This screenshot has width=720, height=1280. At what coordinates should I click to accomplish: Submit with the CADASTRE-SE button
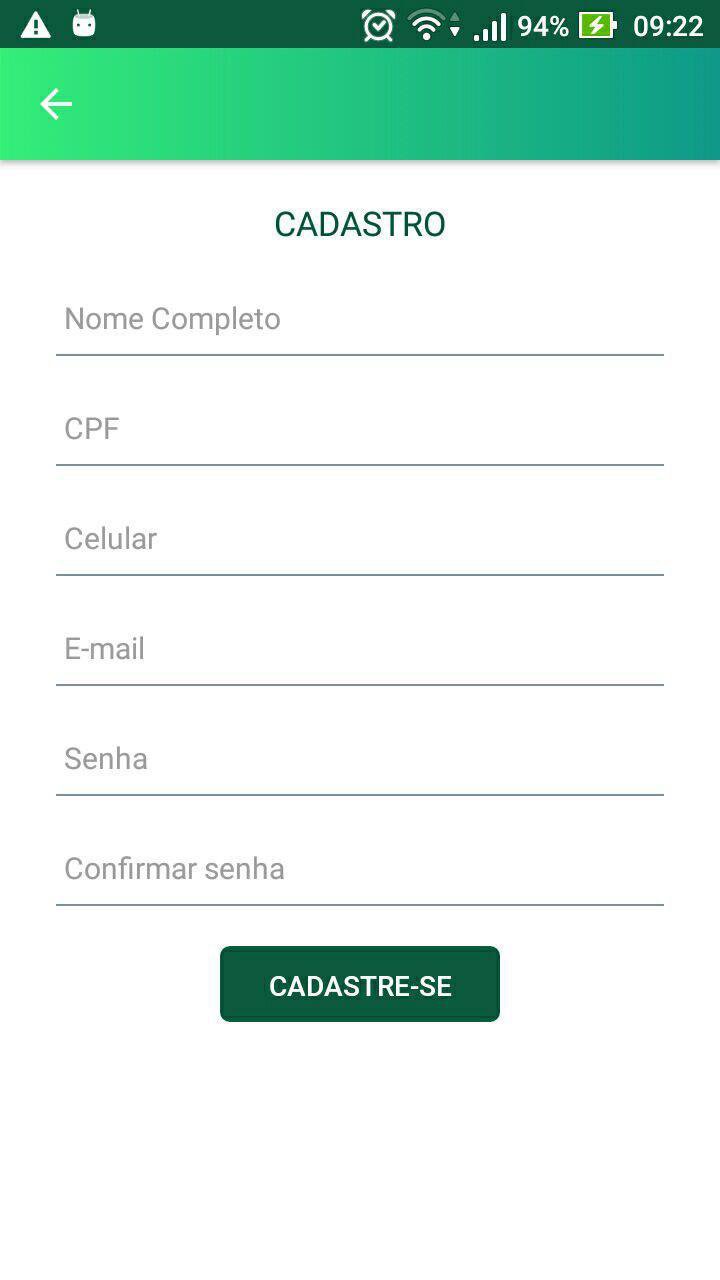[x=360, y=985]
